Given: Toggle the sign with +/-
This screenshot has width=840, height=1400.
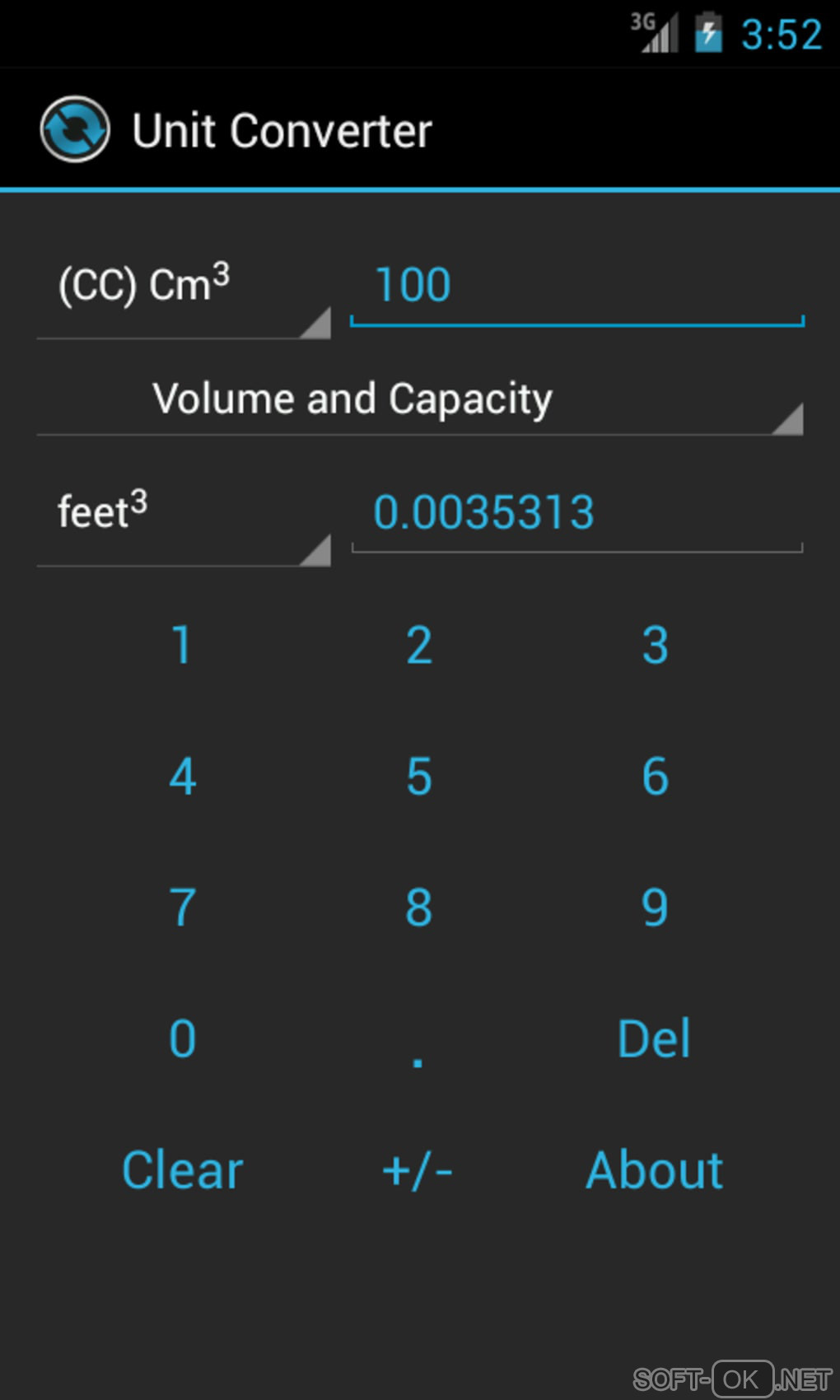Looking at the screenshot, I should [x=418, y=1170].
